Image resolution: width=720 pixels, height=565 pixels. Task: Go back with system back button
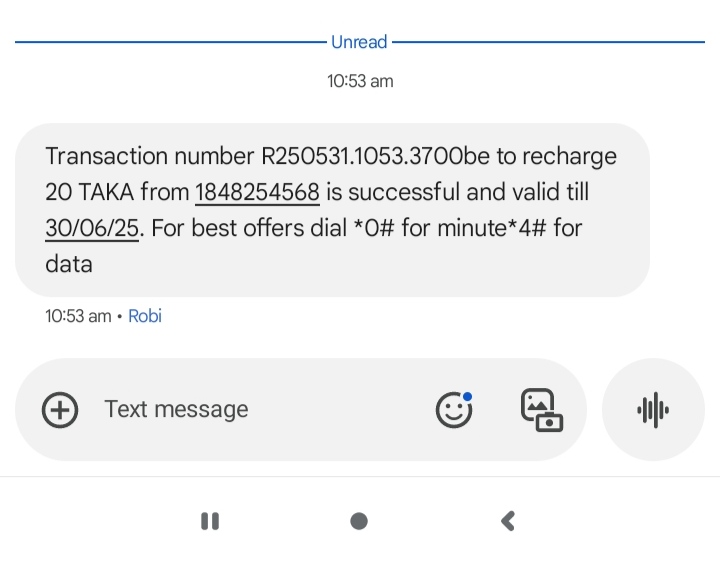point(508,520)
